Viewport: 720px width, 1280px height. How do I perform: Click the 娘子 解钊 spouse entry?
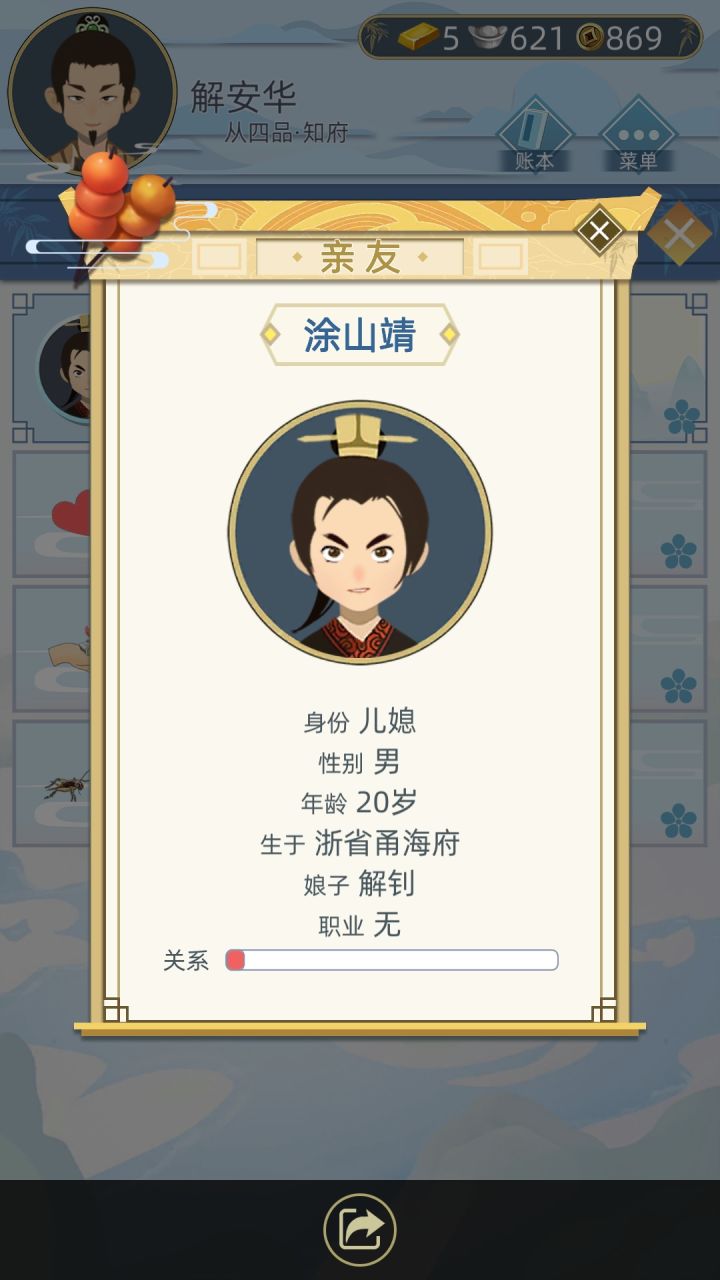(360, 885)
